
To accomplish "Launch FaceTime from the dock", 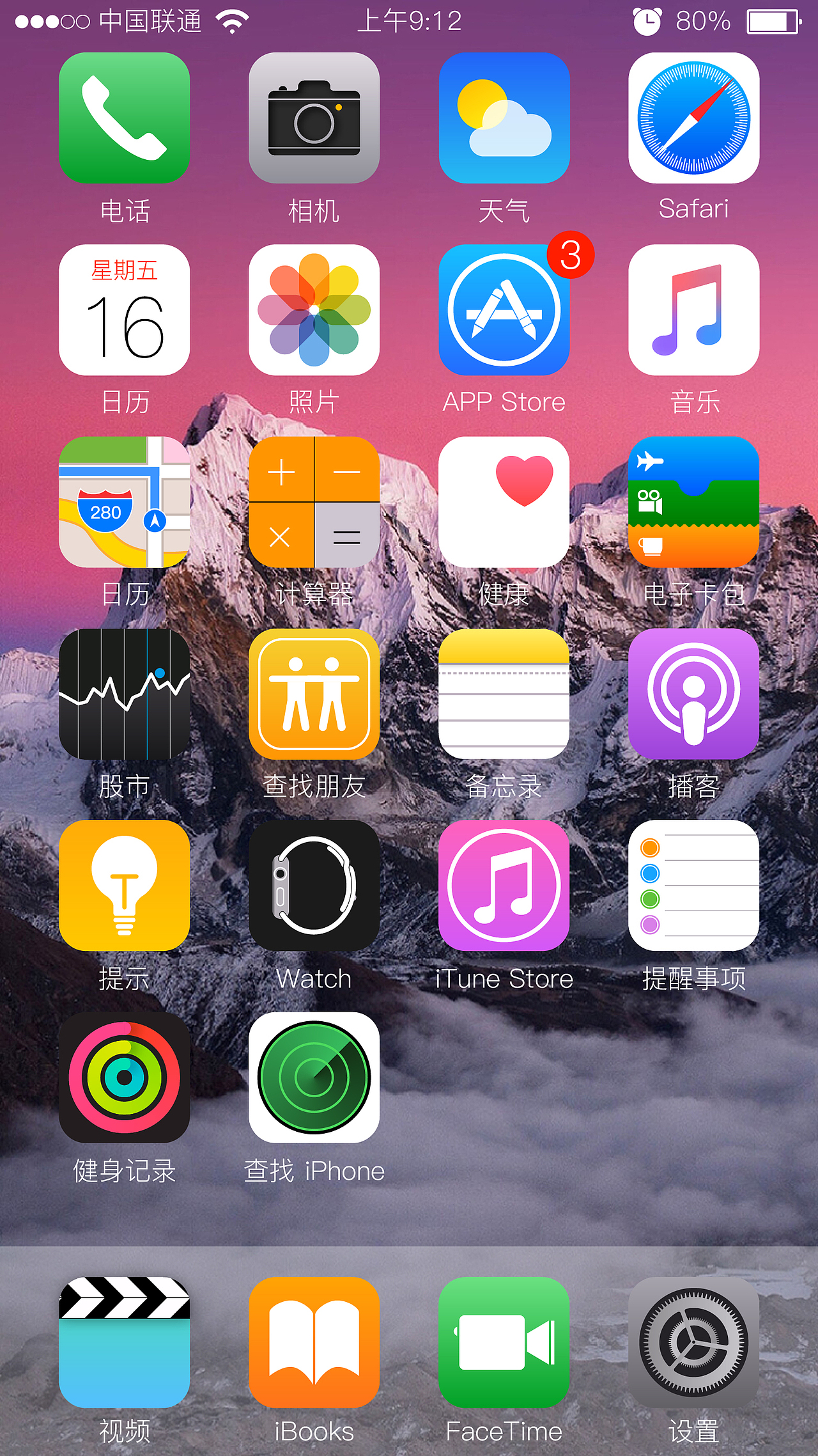I will coord(504,1343).
